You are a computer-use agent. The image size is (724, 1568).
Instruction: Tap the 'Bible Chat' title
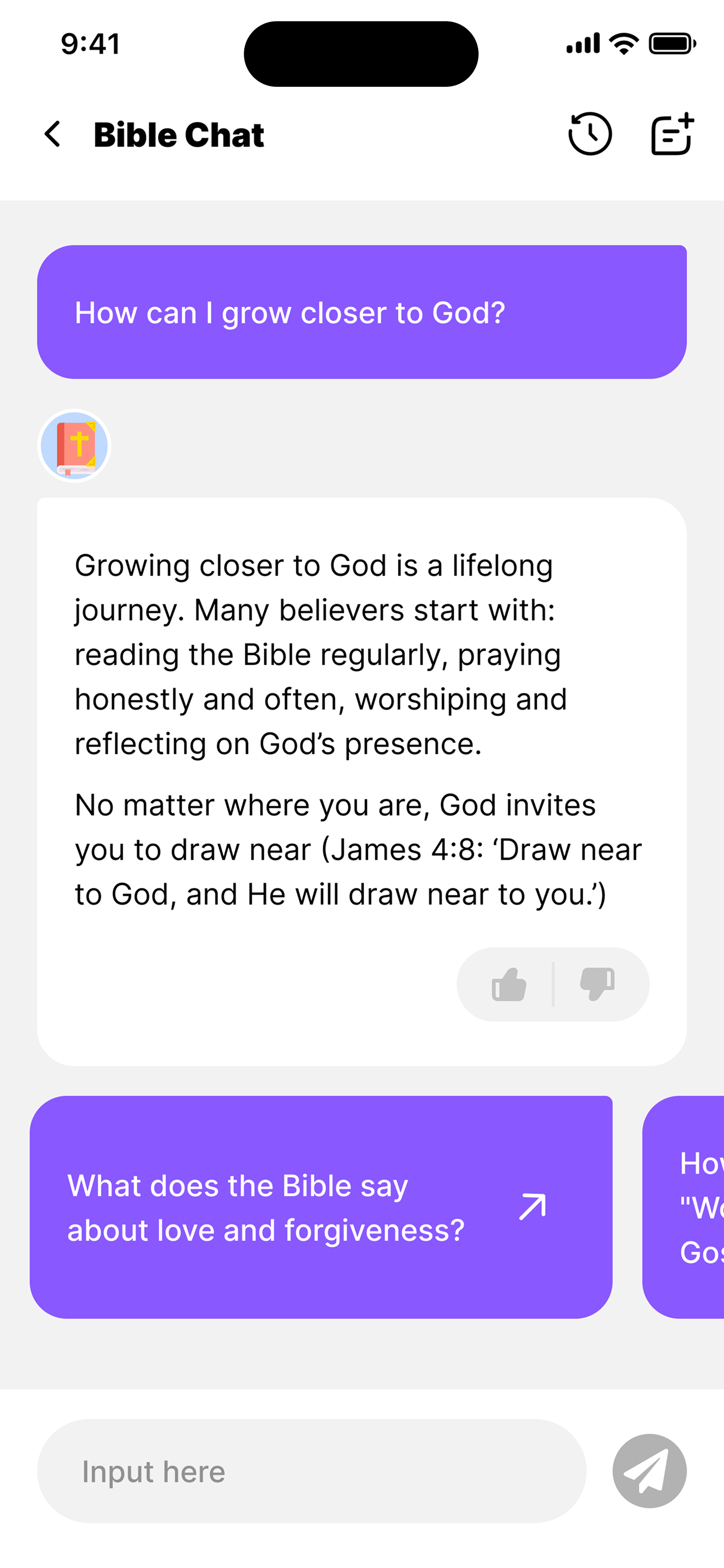(178, 135)
